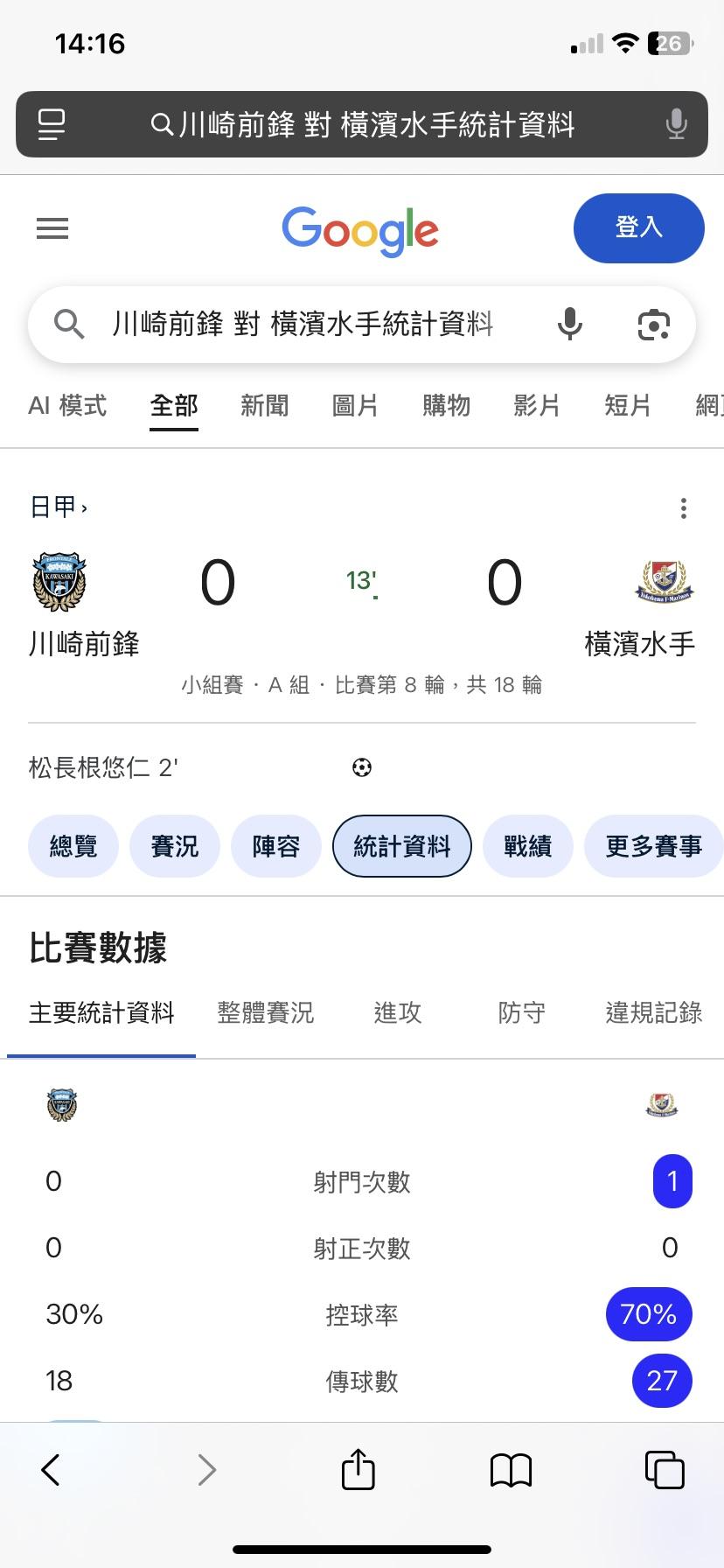Switch to the 購物 tab
This screenshot has width=724, height=1568.
pos(446,406)
